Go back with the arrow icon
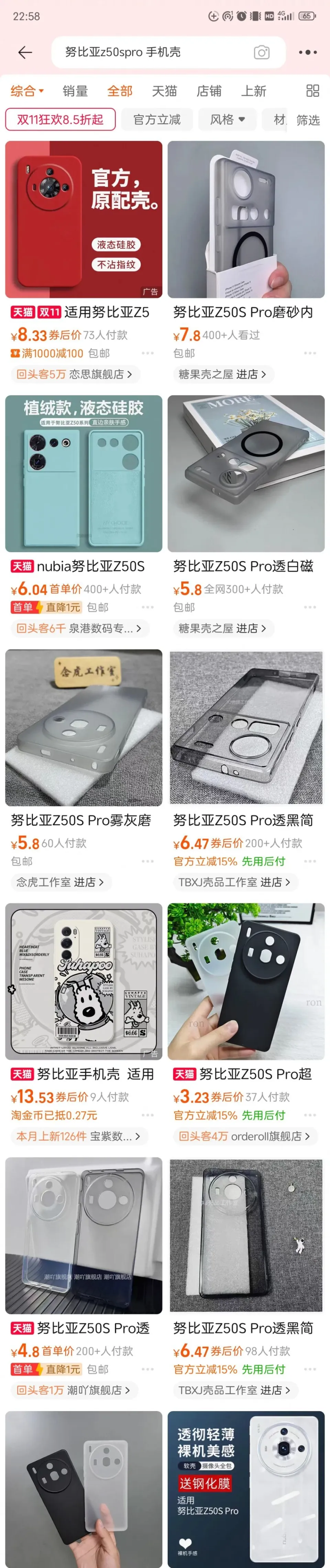Image resolution: width=330 pixels, height=1568 pixels. tap(25, 52)
